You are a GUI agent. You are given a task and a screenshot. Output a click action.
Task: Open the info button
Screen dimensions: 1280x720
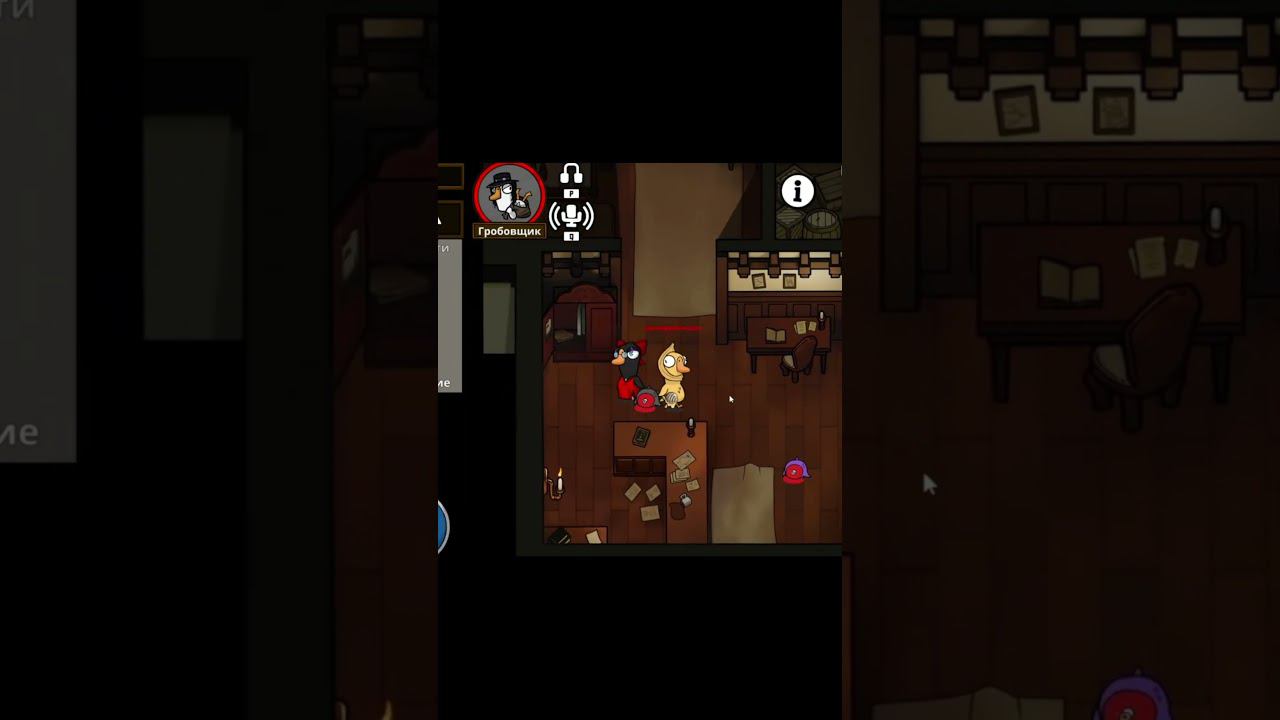click(x=797, y=191)
